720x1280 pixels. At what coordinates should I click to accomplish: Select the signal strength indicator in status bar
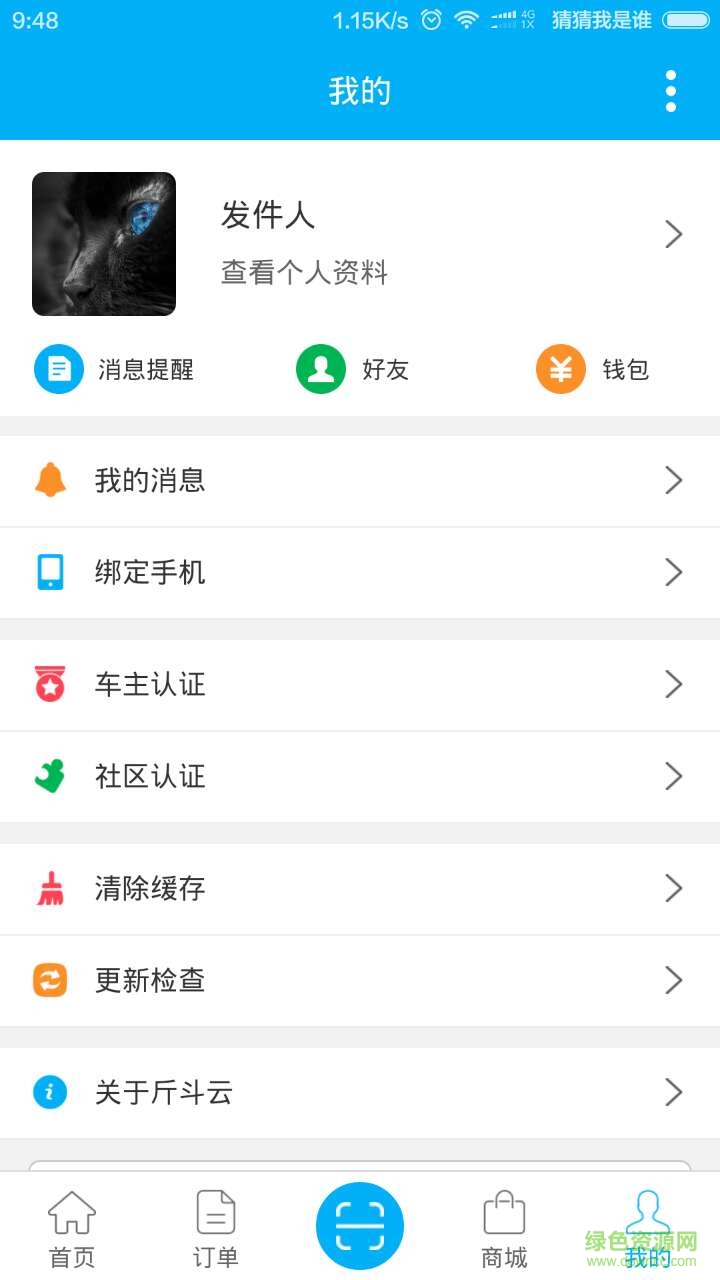click(x=501, y=18)
